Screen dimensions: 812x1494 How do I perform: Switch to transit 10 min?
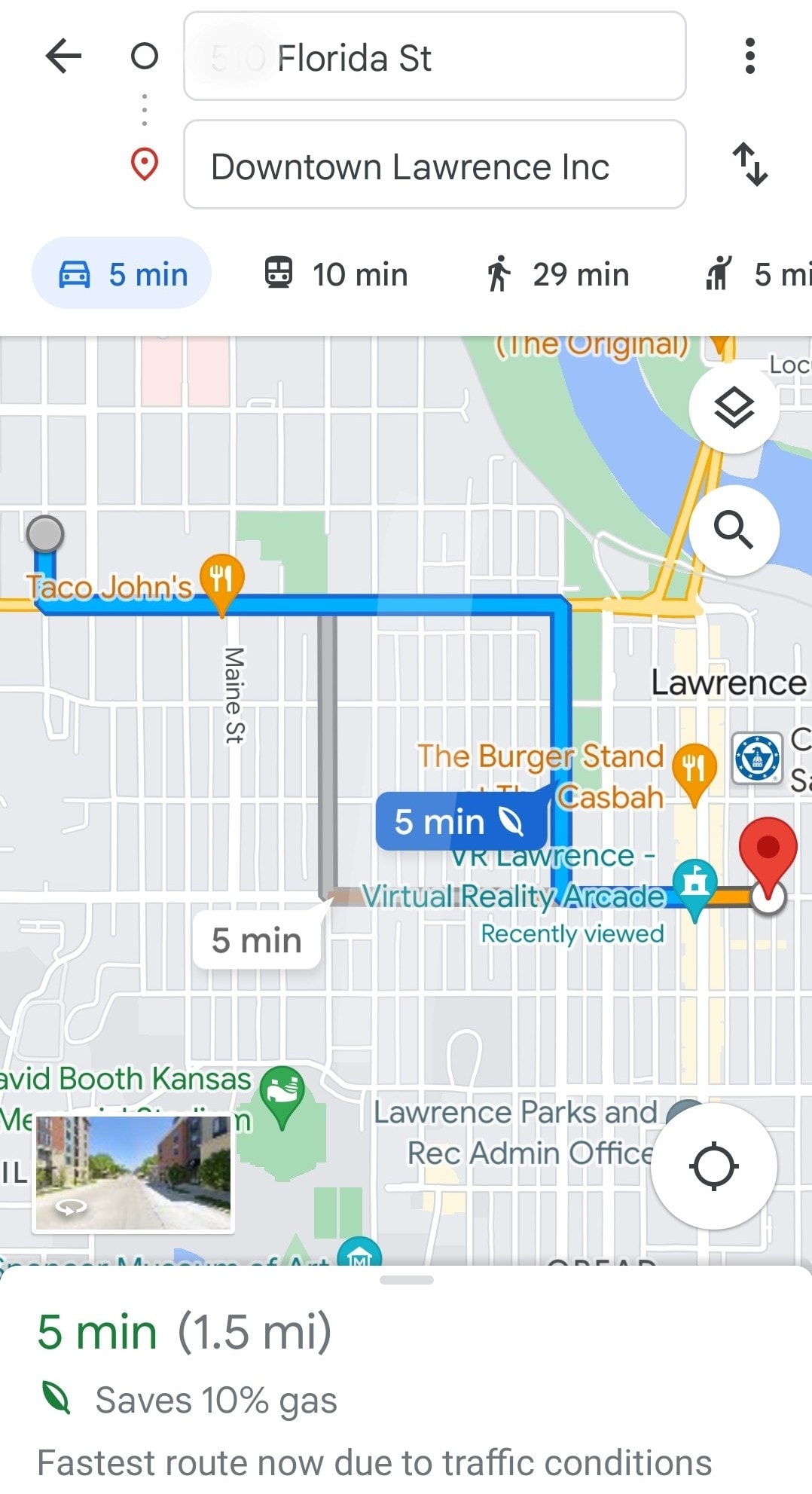336,274
